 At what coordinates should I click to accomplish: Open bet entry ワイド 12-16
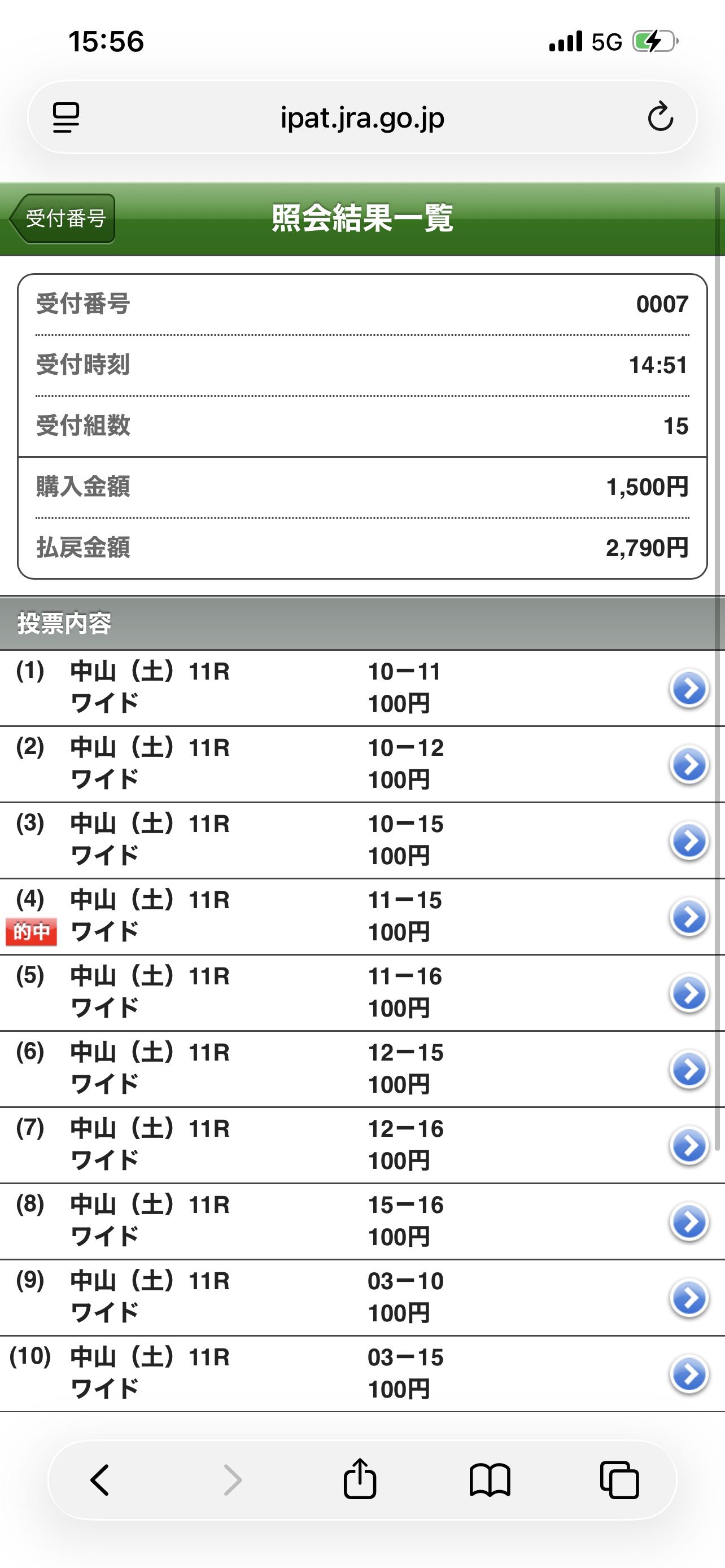click(688, 1145)
